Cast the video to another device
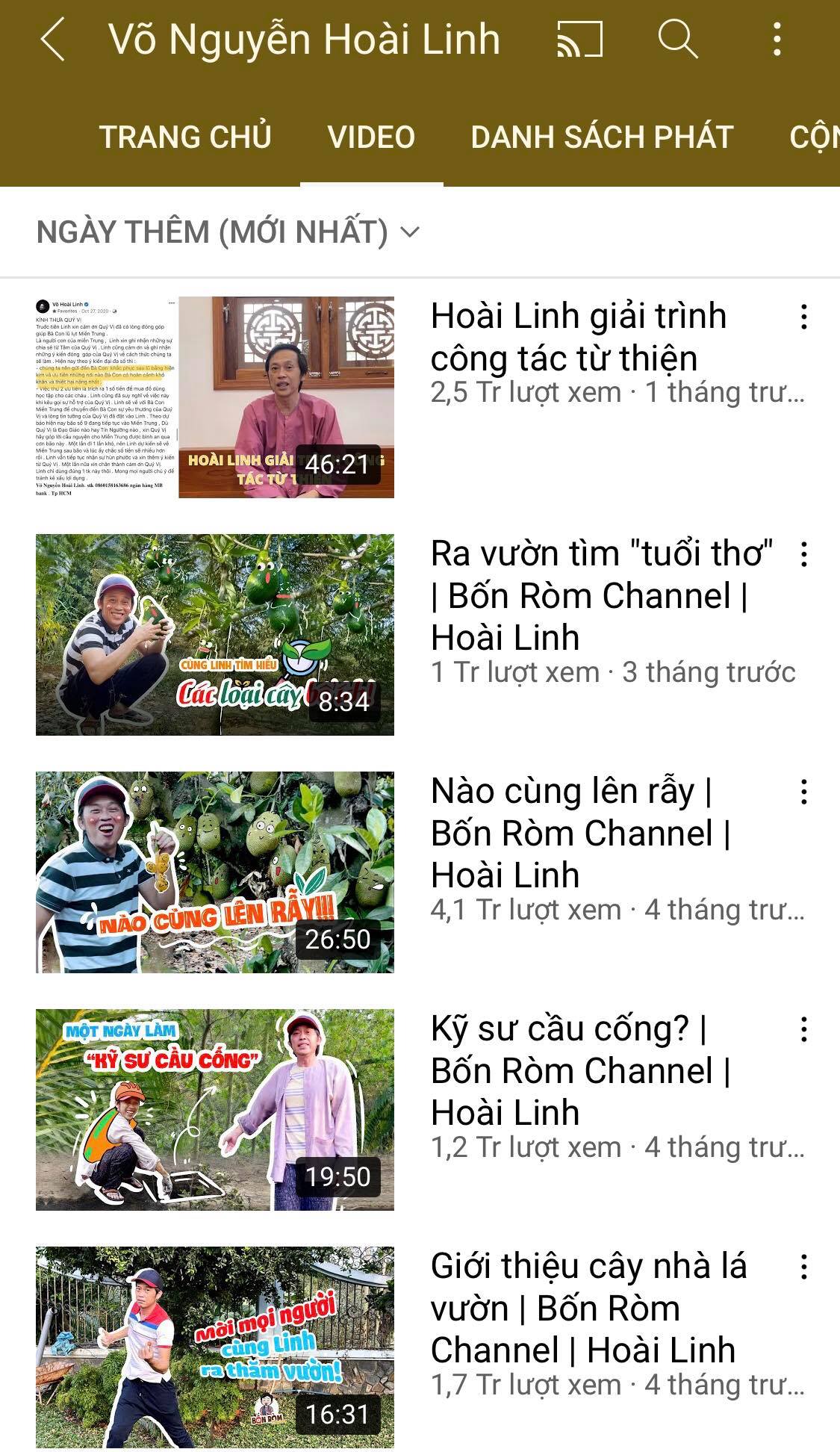840x1452 pixels. (579, 40)
